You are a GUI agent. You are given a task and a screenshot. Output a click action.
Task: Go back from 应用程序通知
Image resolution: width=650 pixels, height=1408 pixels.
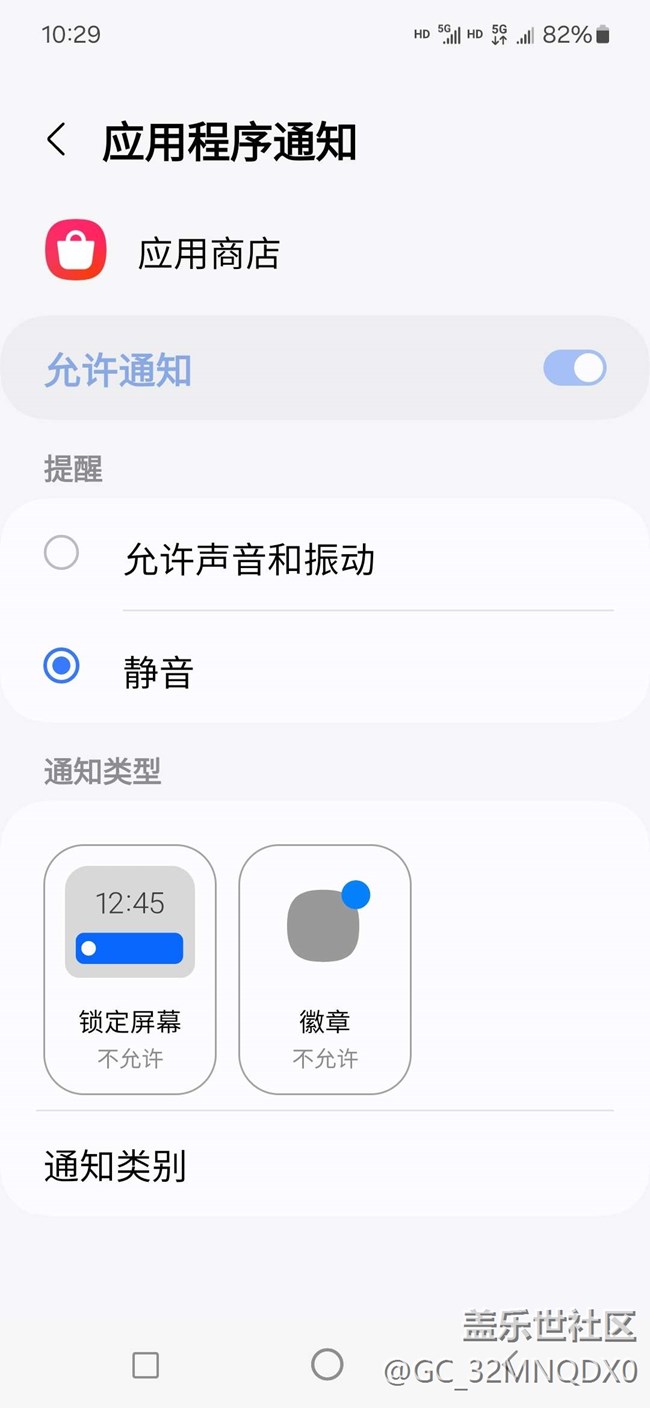(x=57, y=140)
